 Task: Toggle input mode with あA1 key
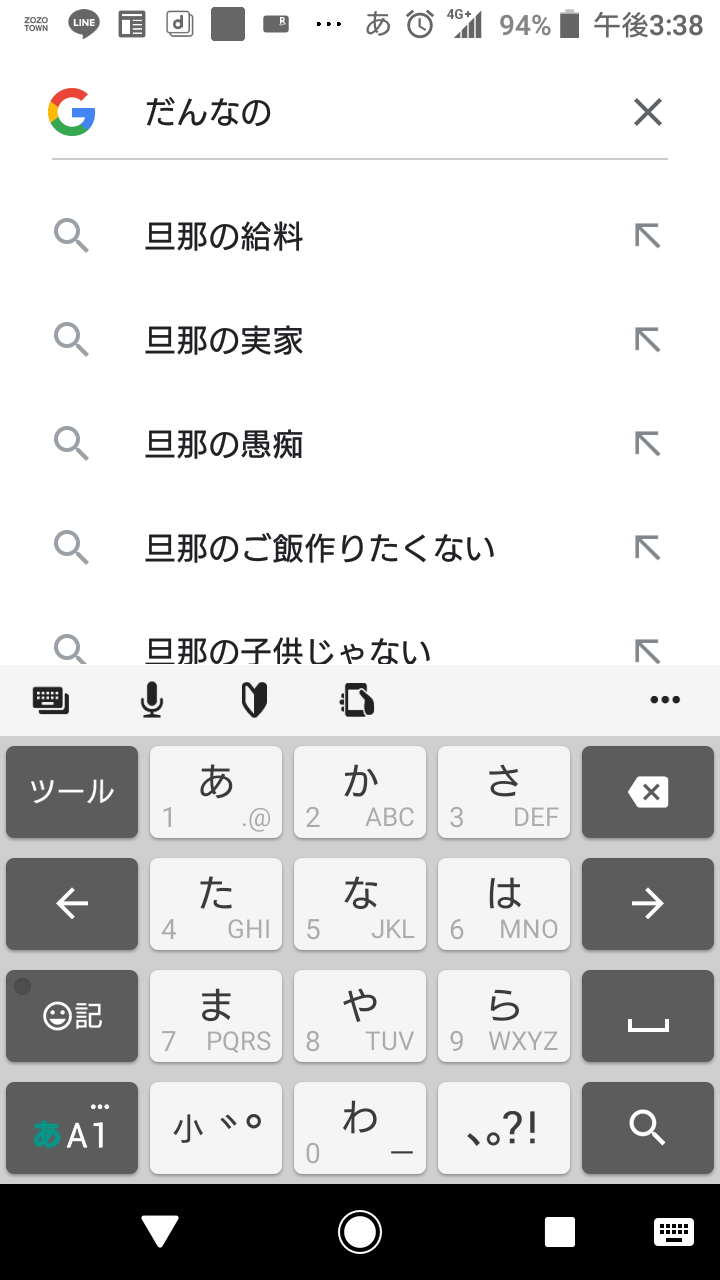click(72, 1128)
